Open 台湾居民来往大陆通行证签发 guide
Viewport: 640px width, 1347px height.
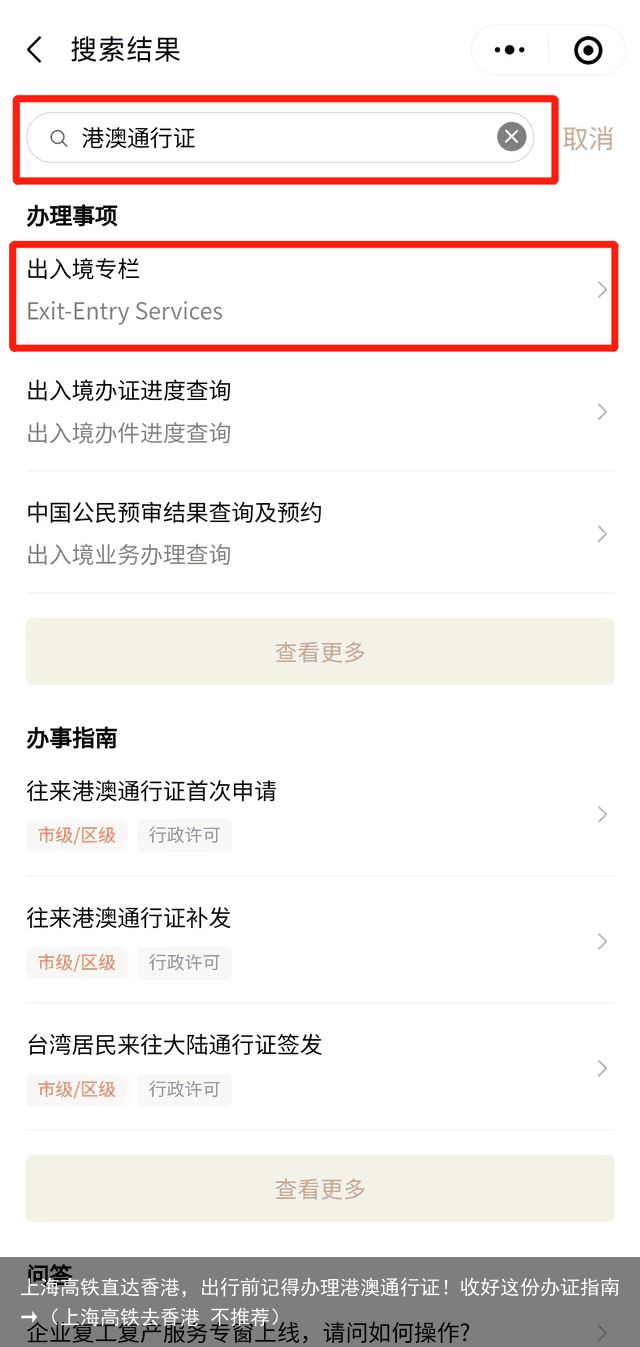320,1068
